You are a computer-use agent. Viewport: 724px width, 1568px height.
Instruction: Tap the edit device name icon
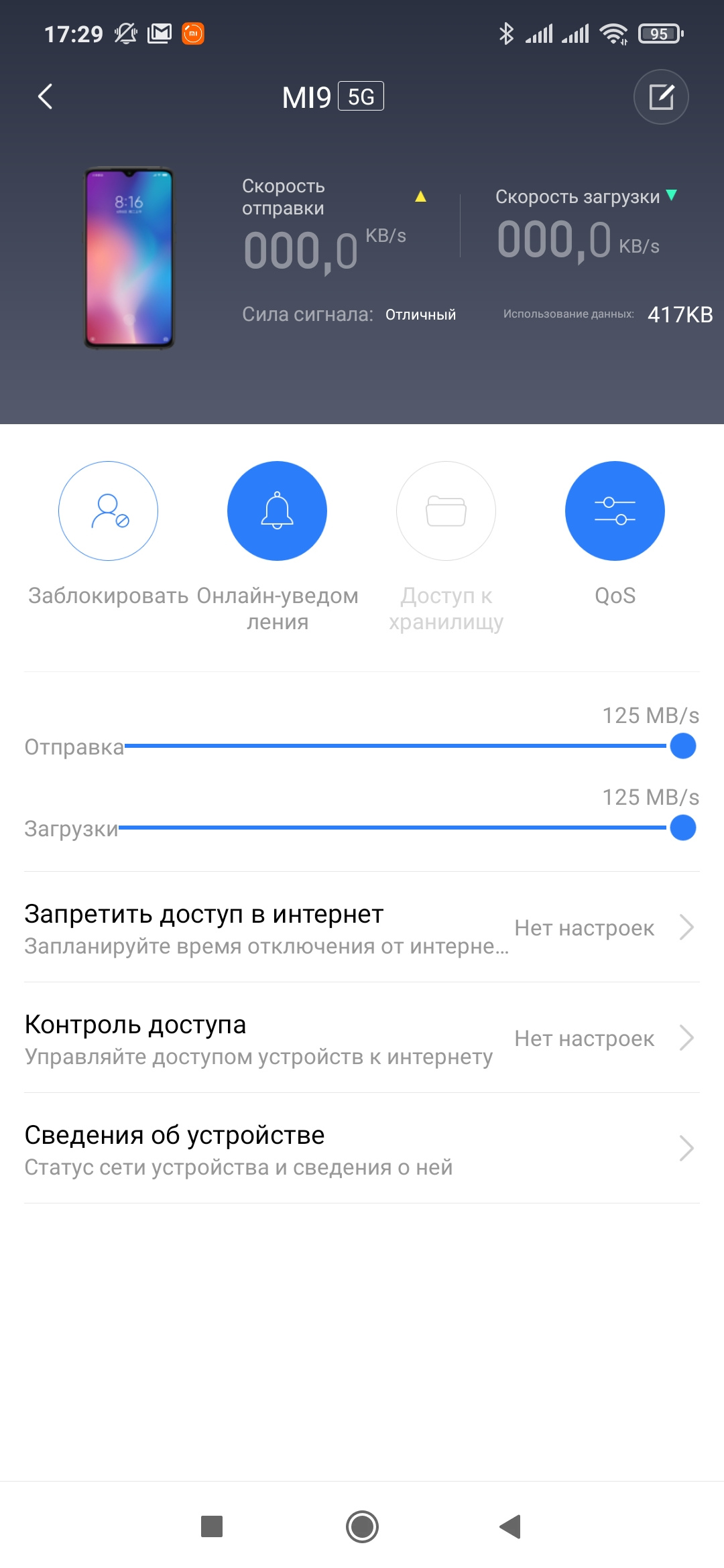coord(661,96)
